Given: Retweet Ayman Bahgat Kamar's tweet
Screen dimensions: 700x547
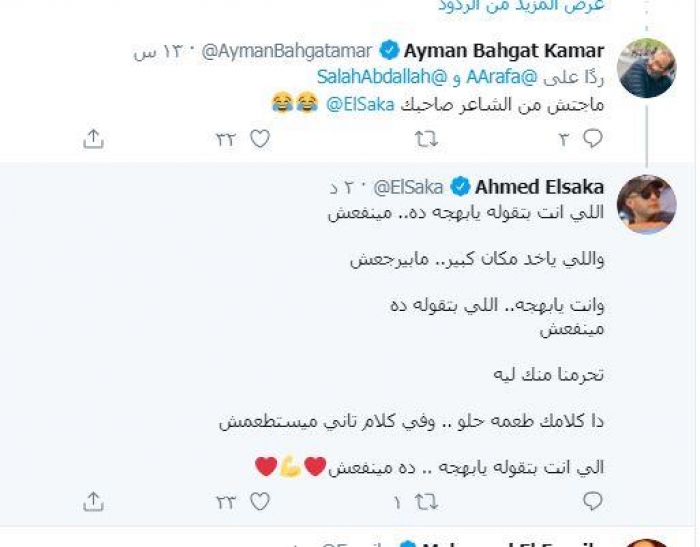Looking at the screenshot, I should (x=426, y=140).
